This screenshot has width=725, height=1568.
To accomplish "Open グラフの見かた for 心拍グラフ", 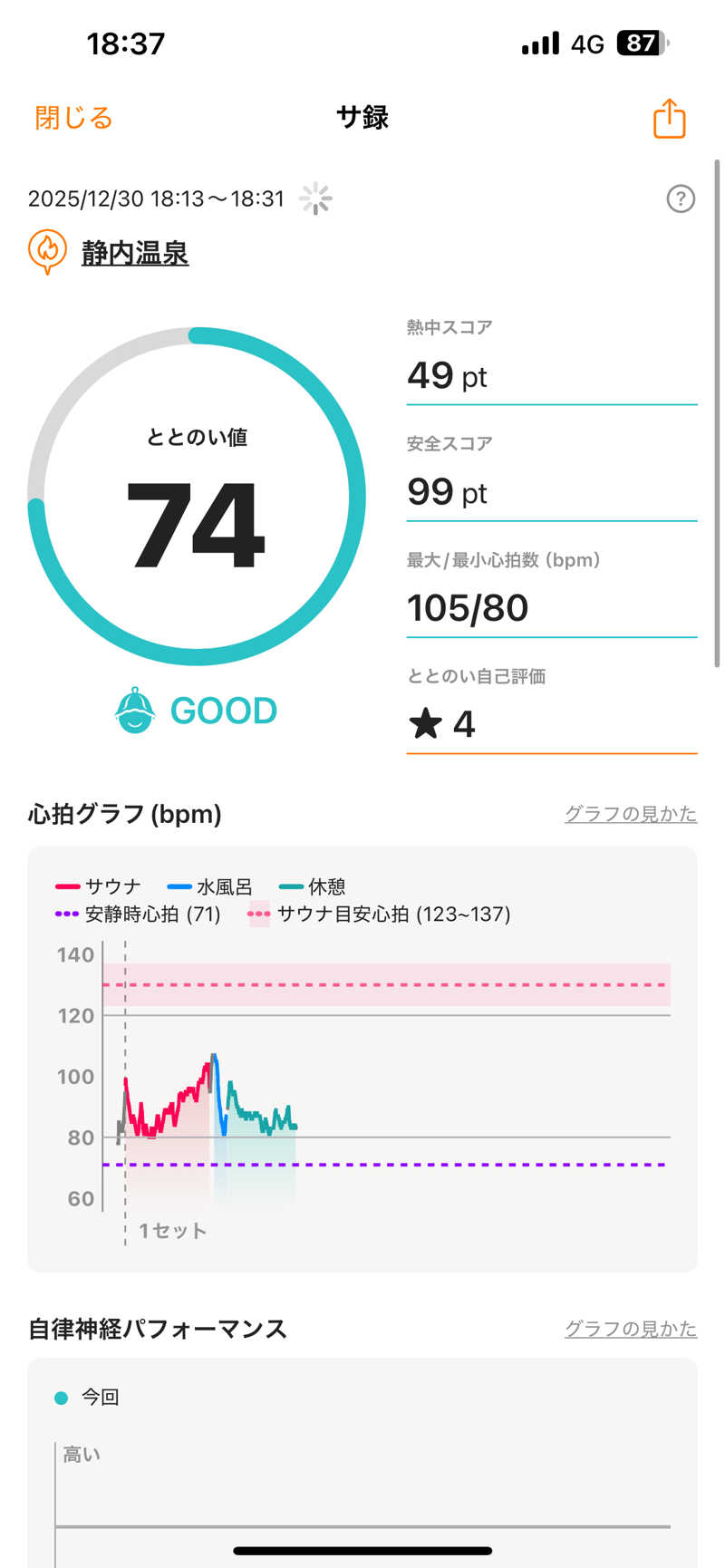I will tap(631, 814).
